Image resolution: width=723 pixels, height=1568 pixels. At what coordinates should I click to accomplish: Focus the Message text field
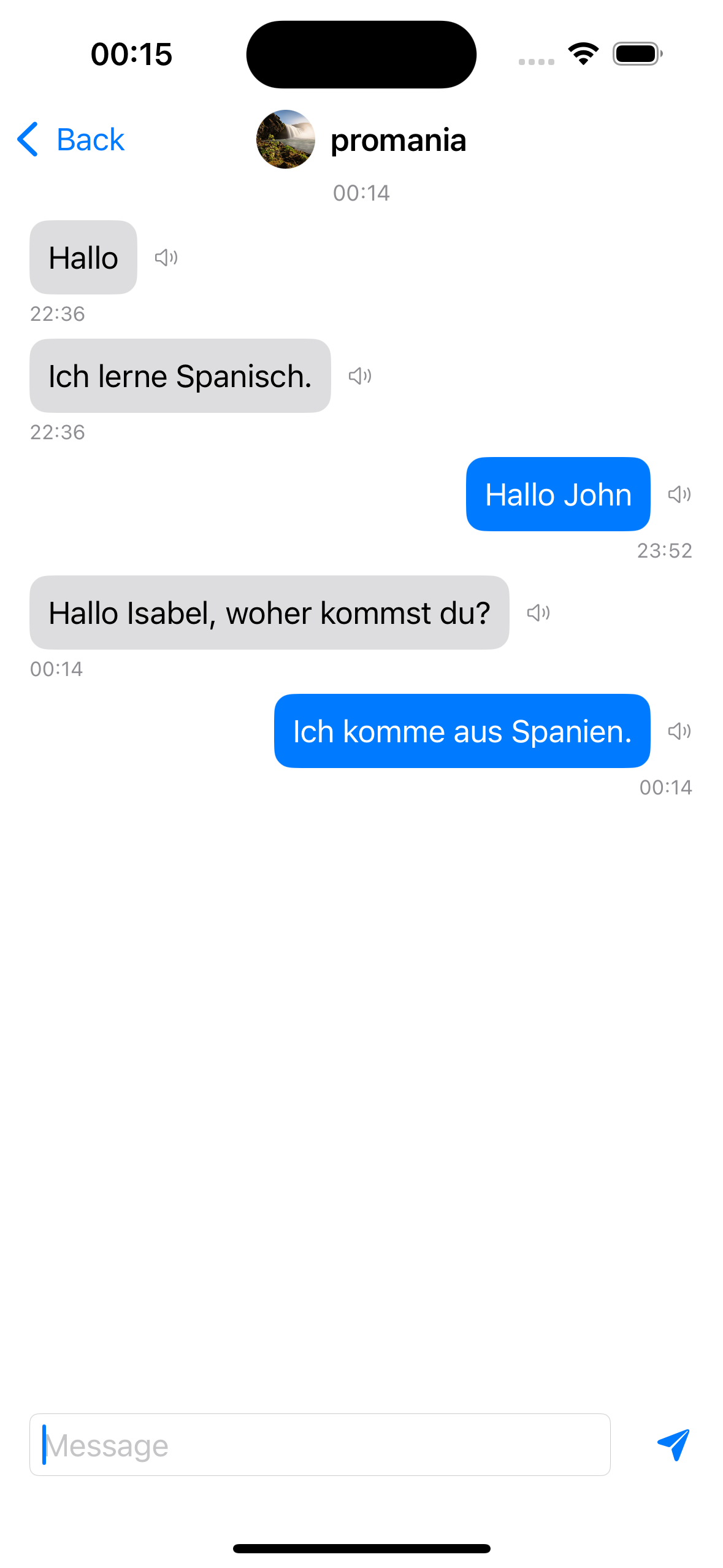pyautogui.click(x=319, y=1445)
